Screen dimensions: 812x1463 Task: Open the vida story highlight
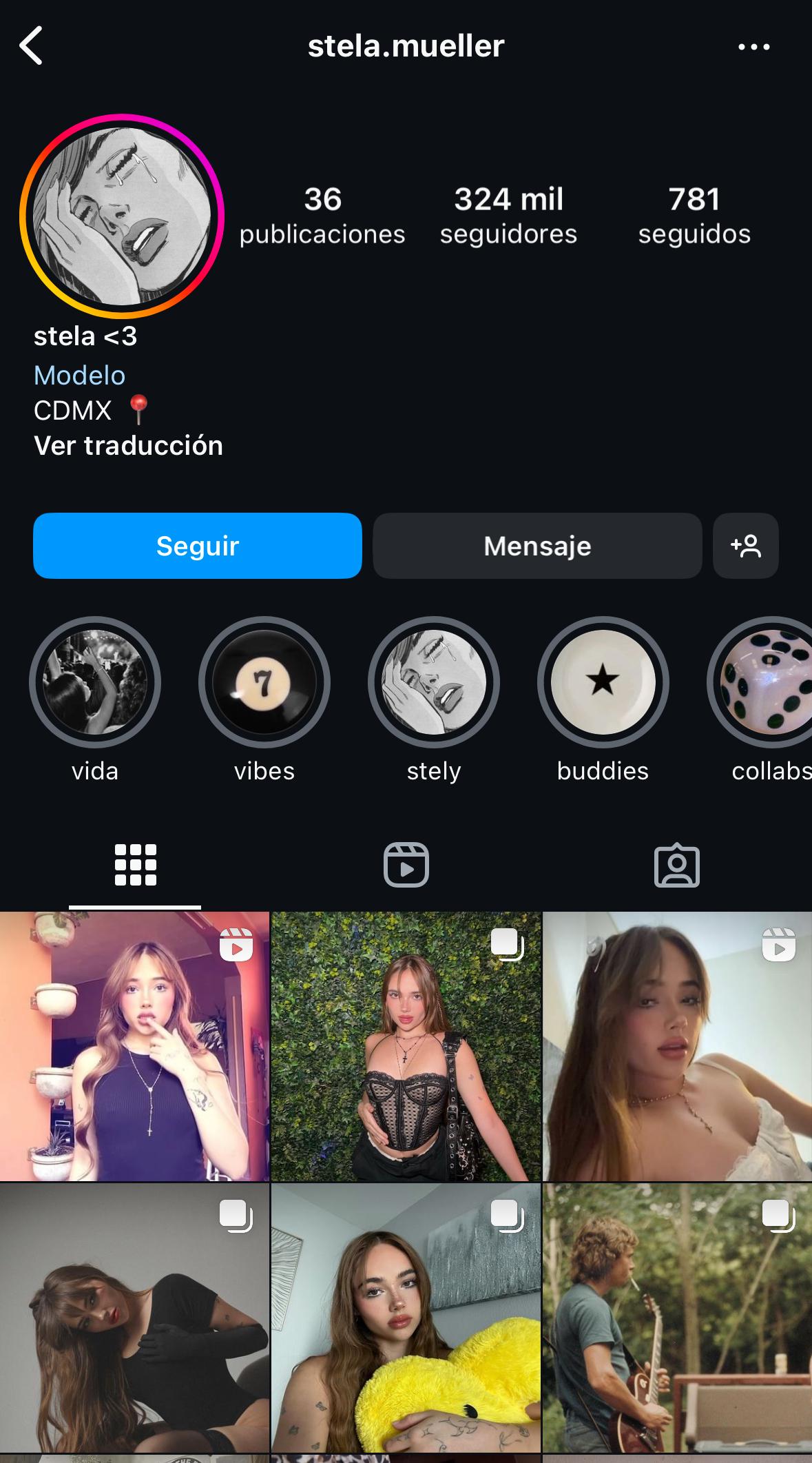tap(95, 682)
